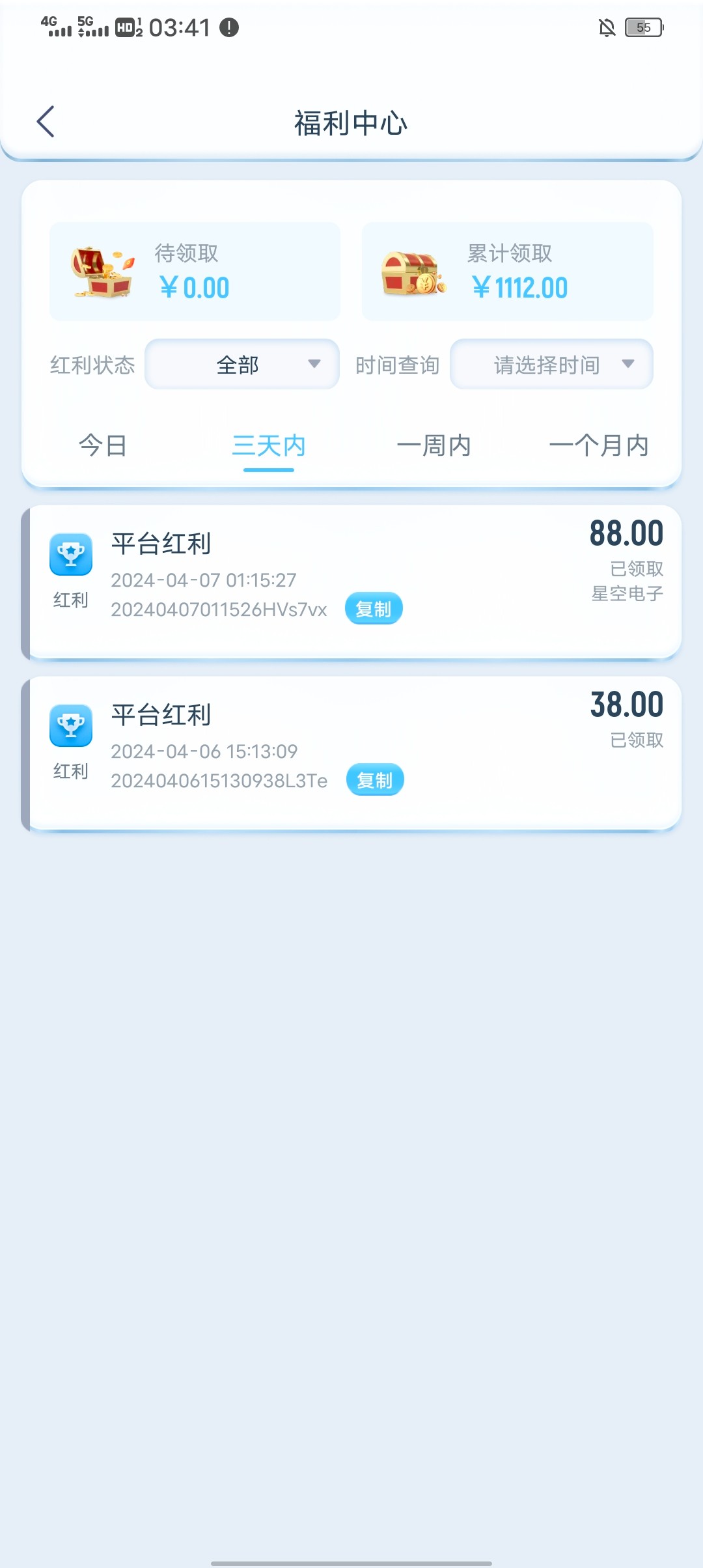Switch to the 一周内 tab
703x1568 pixels.
pyautogui.click(x=434, y=446)
